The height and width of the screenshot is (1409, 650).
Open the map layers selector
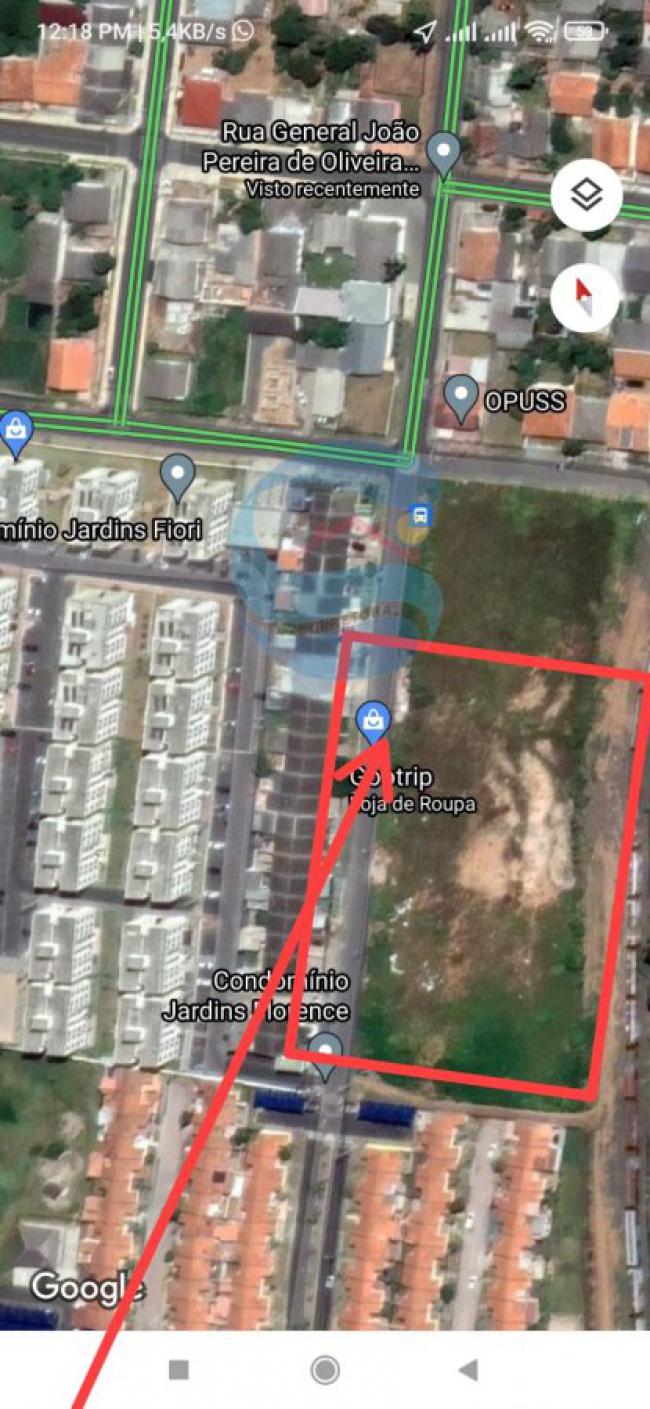586,195
